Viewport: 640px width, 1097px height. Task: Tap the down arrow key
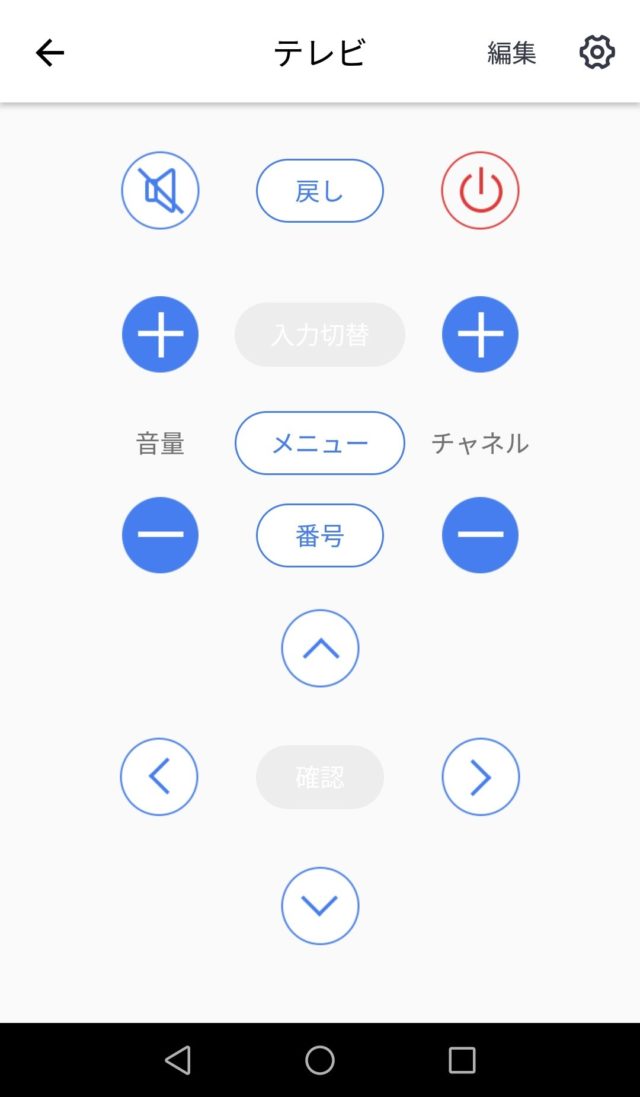[320, 906]
